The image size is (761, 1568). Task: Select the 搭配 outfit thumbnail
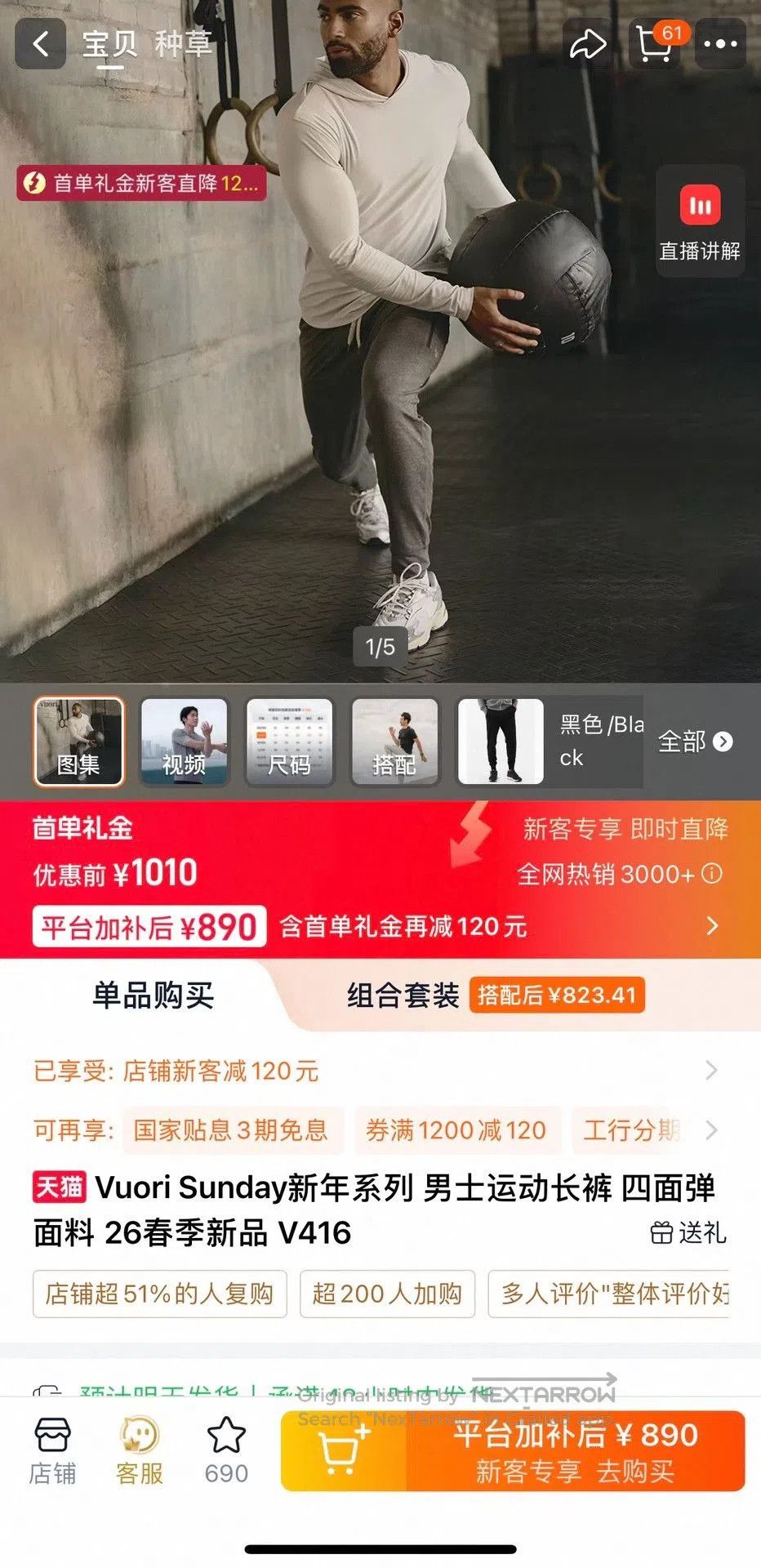(x=394, y=742)
